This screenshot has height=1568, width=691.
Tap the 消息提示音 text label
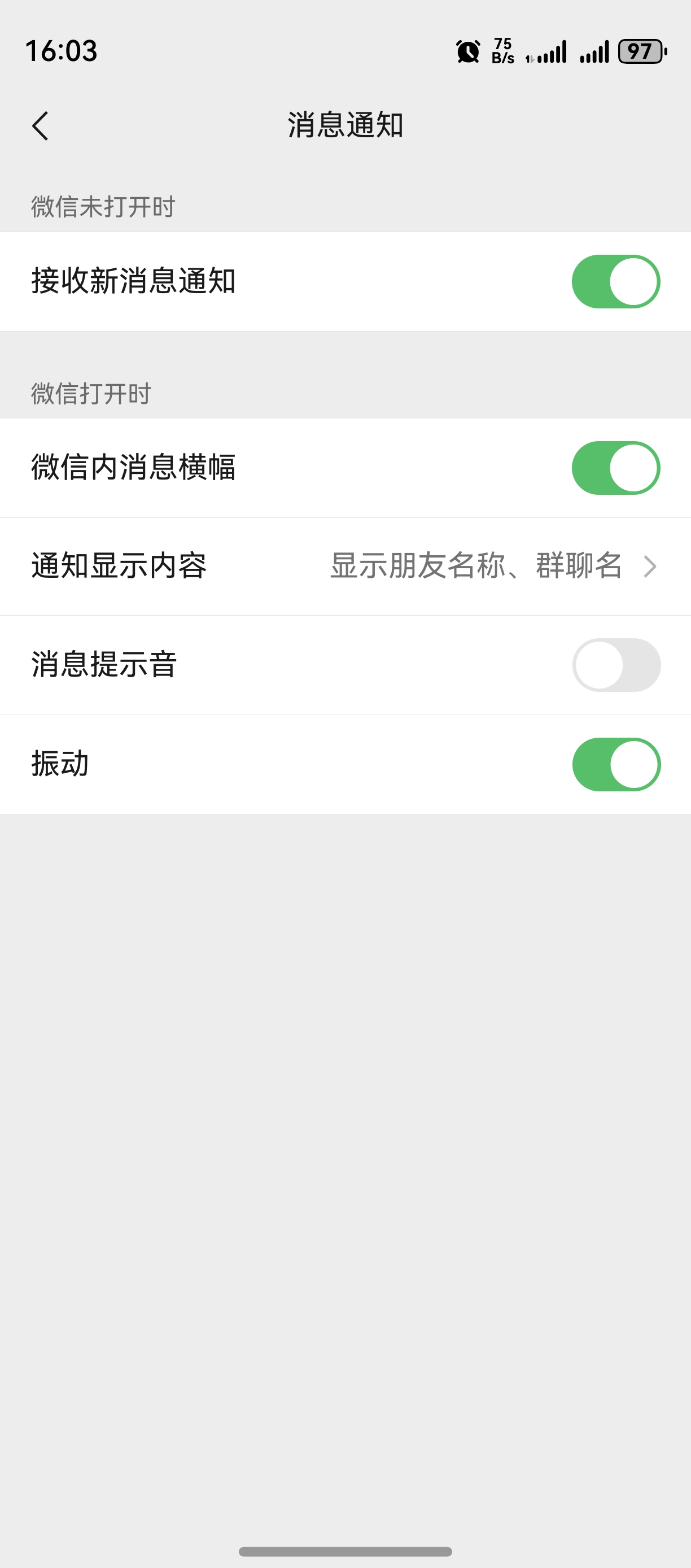(104, 665)
